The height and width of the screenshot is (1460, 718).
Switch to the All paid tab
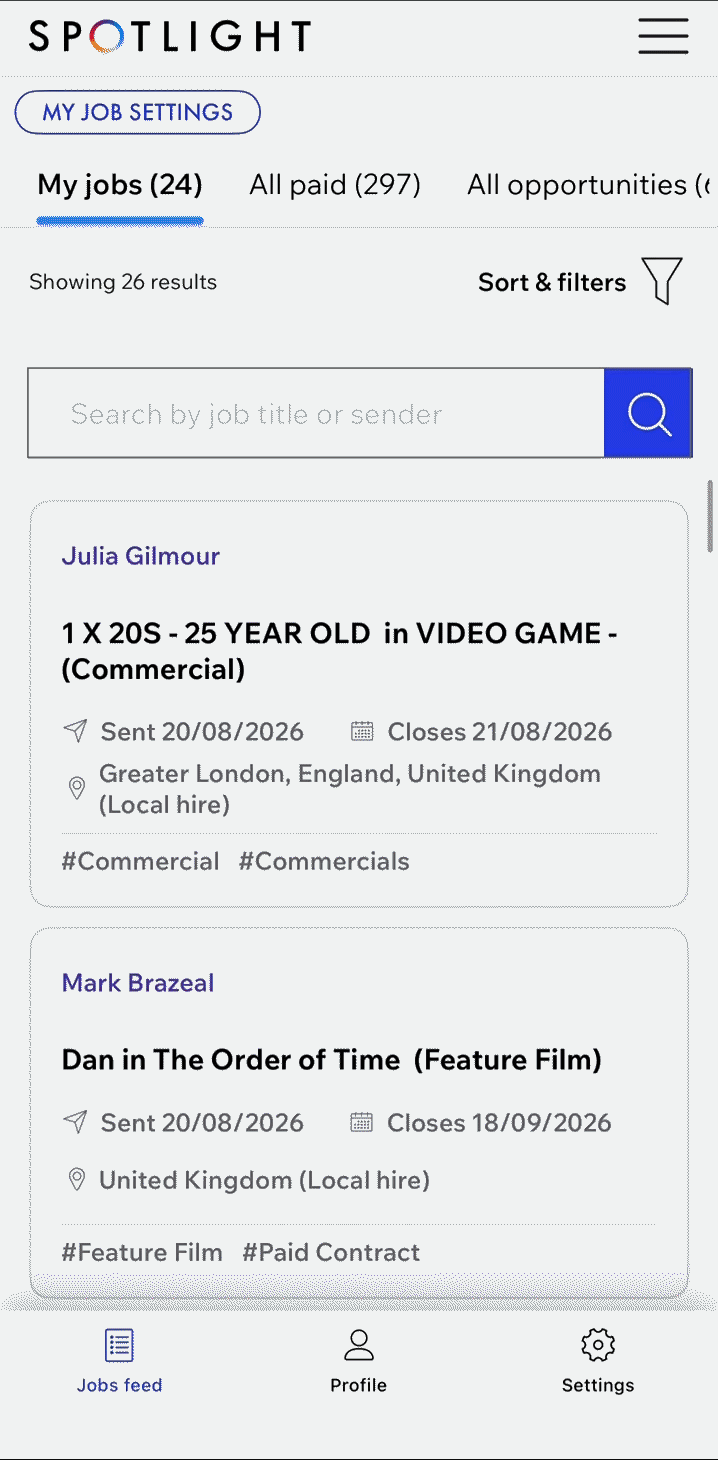[x=335, y=185]
